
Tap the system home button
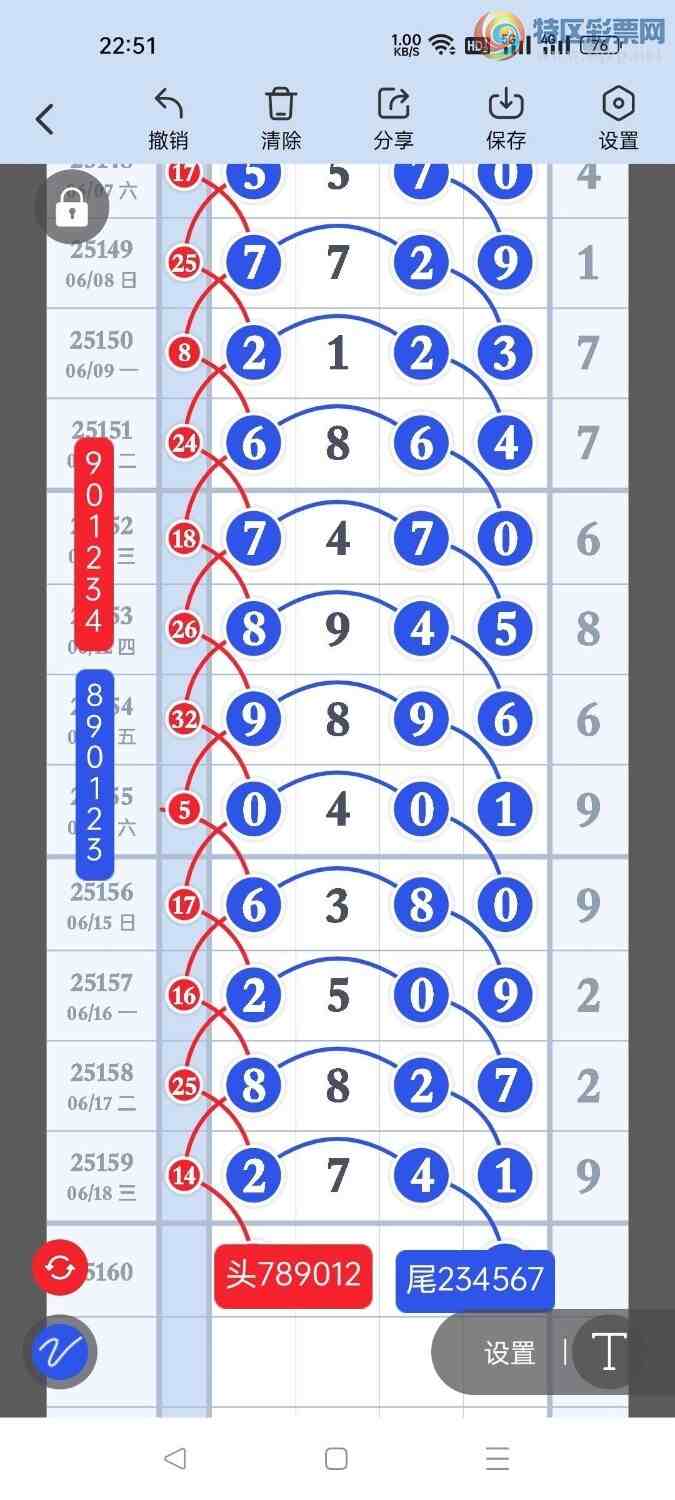coord(336,1458)
